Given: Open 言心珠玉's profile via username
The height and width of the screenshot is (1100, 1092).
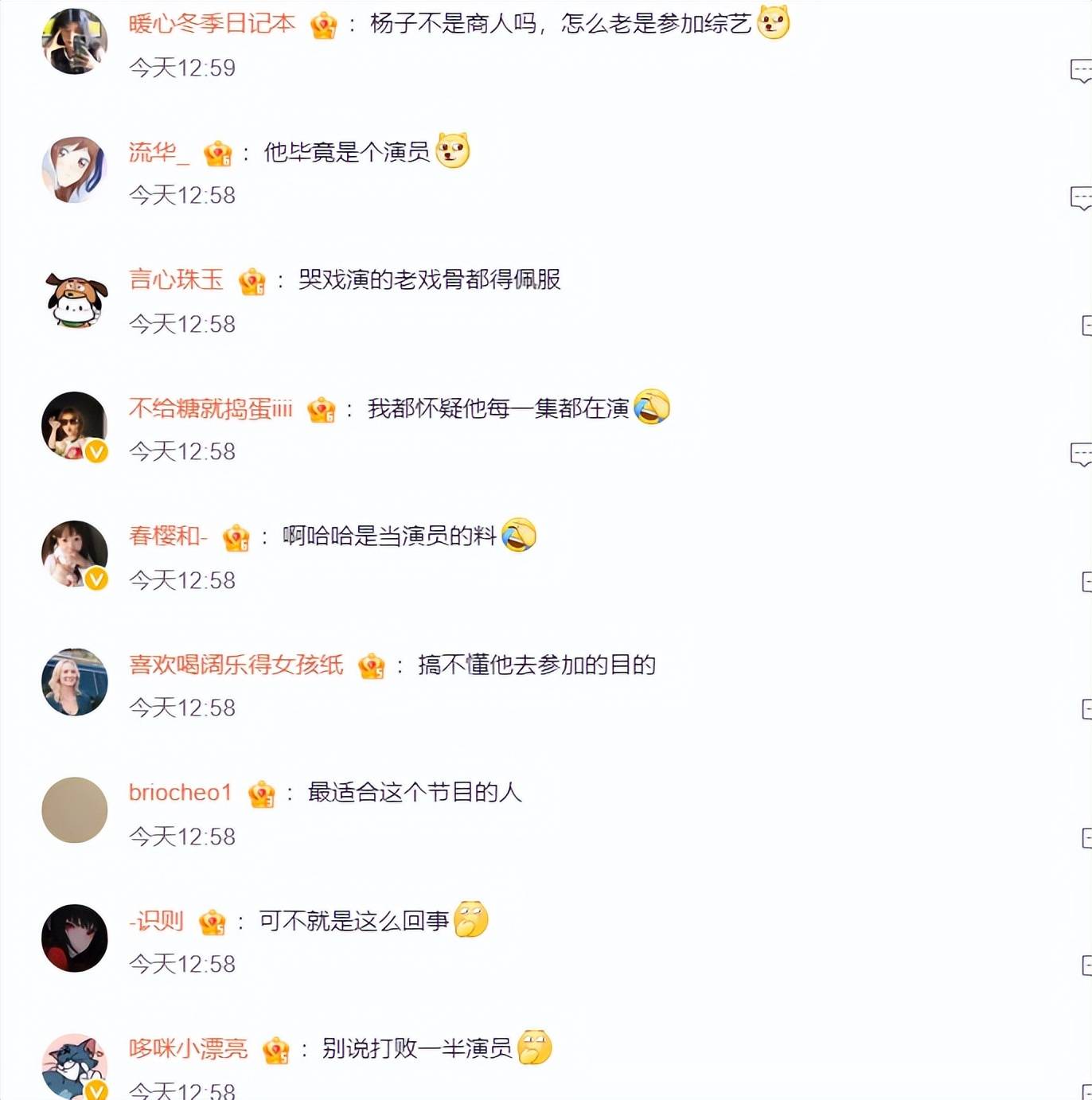Looking at the screenshot, I should pos(176,280).
